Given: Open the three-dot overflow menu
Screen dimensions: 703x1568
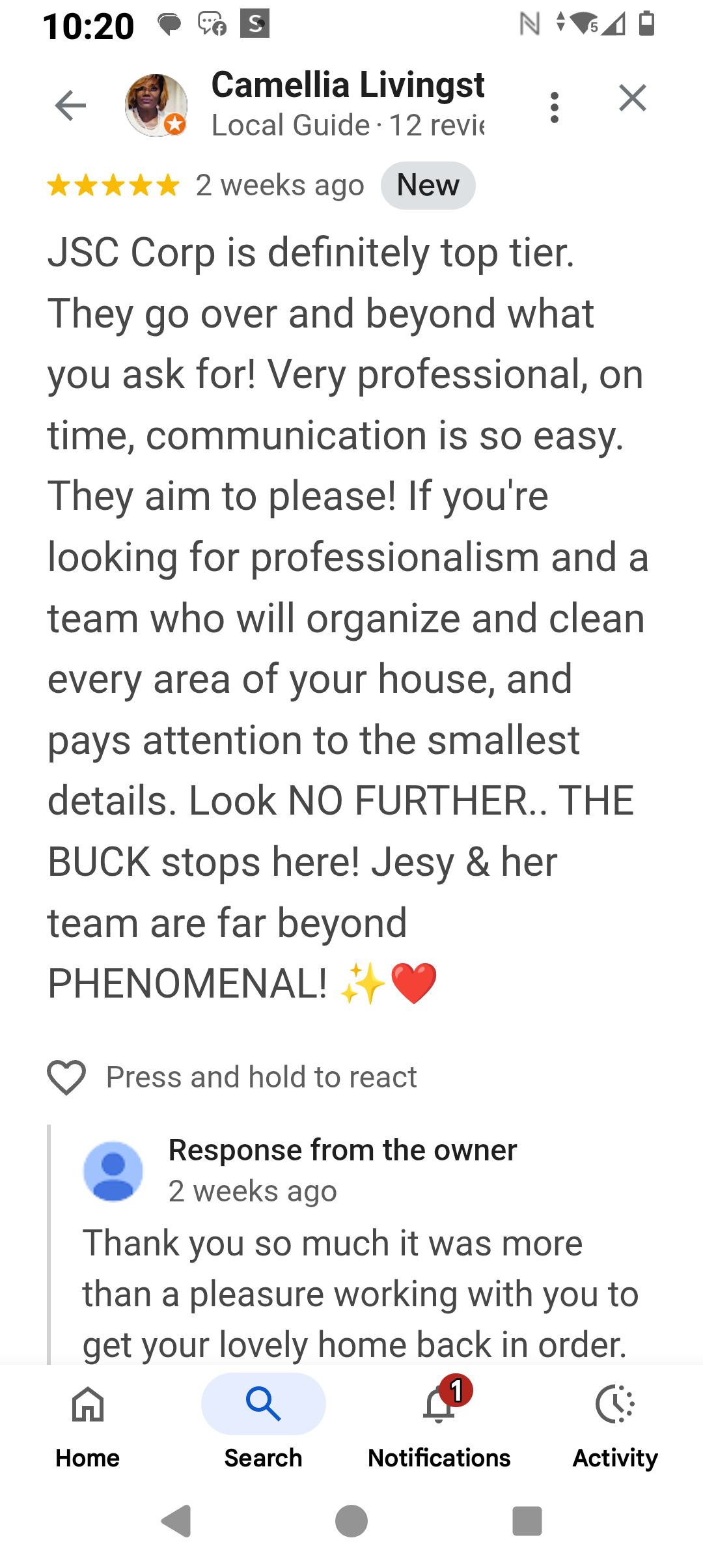Looking at the screenshot, I should [555, 107].
